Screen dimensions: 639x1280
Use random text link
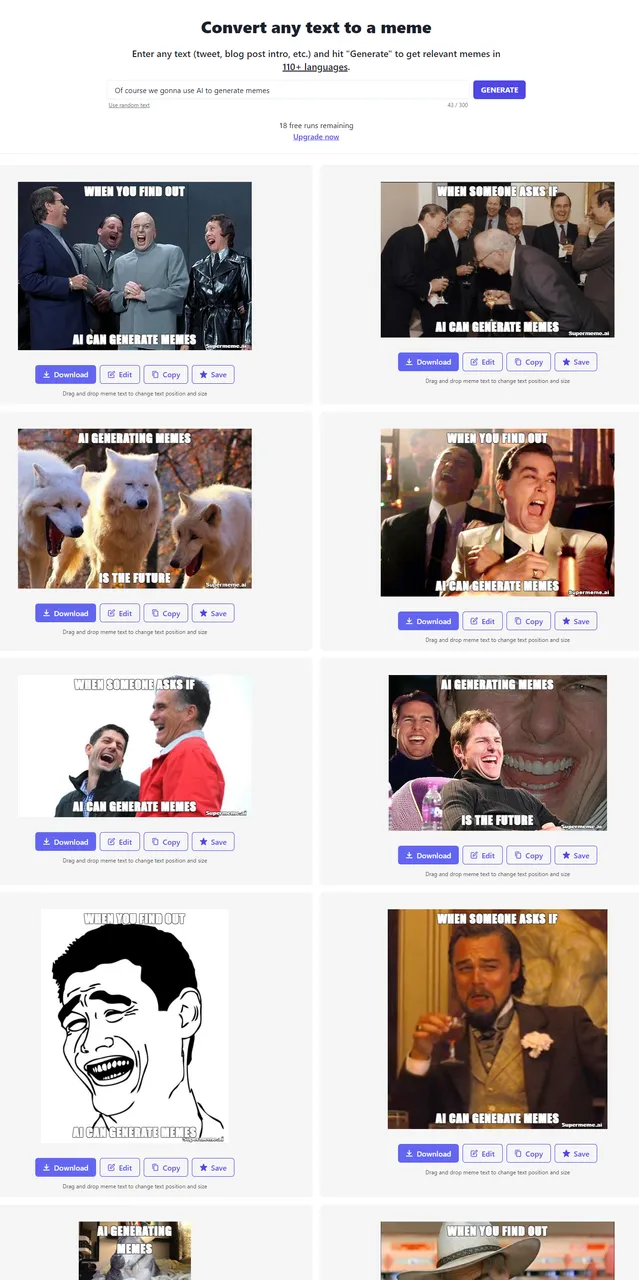[x=129, y=105]
